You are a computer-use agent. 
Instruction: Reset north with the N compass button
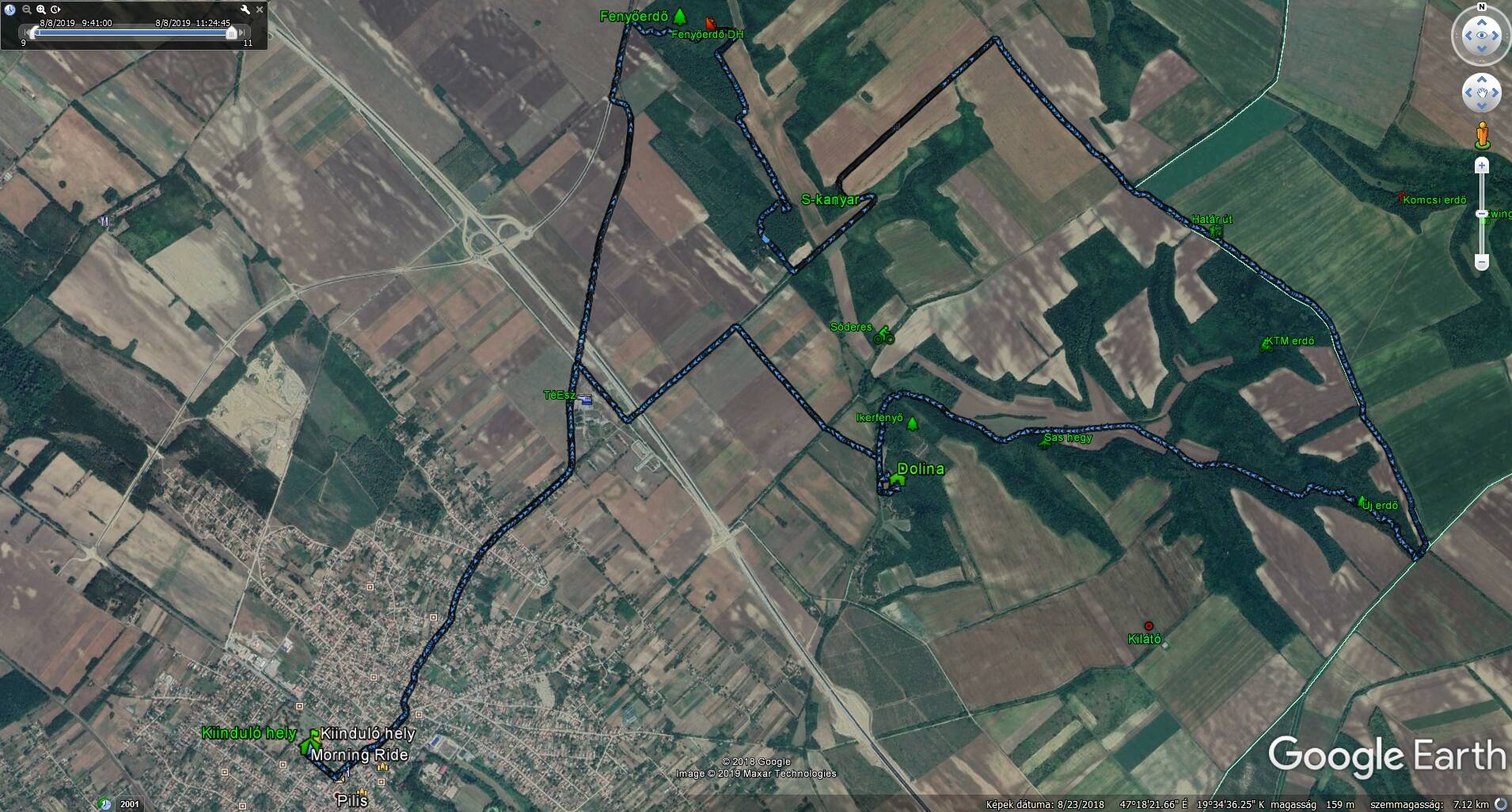pos(1482,8)
